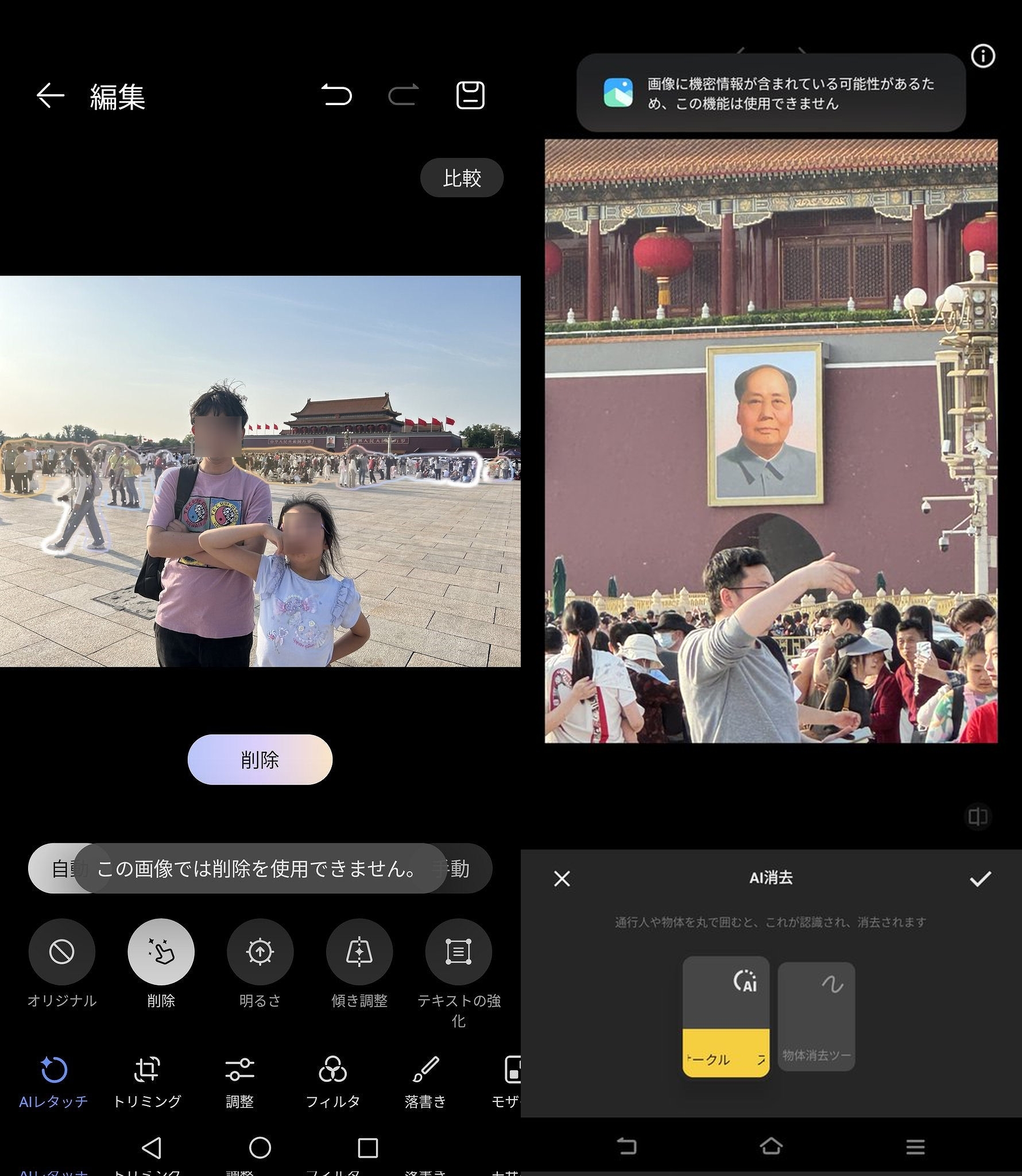Close the AI消去 panel with the X
The width and height of the screenshot is (1022, 1176).
coord(562,879)
